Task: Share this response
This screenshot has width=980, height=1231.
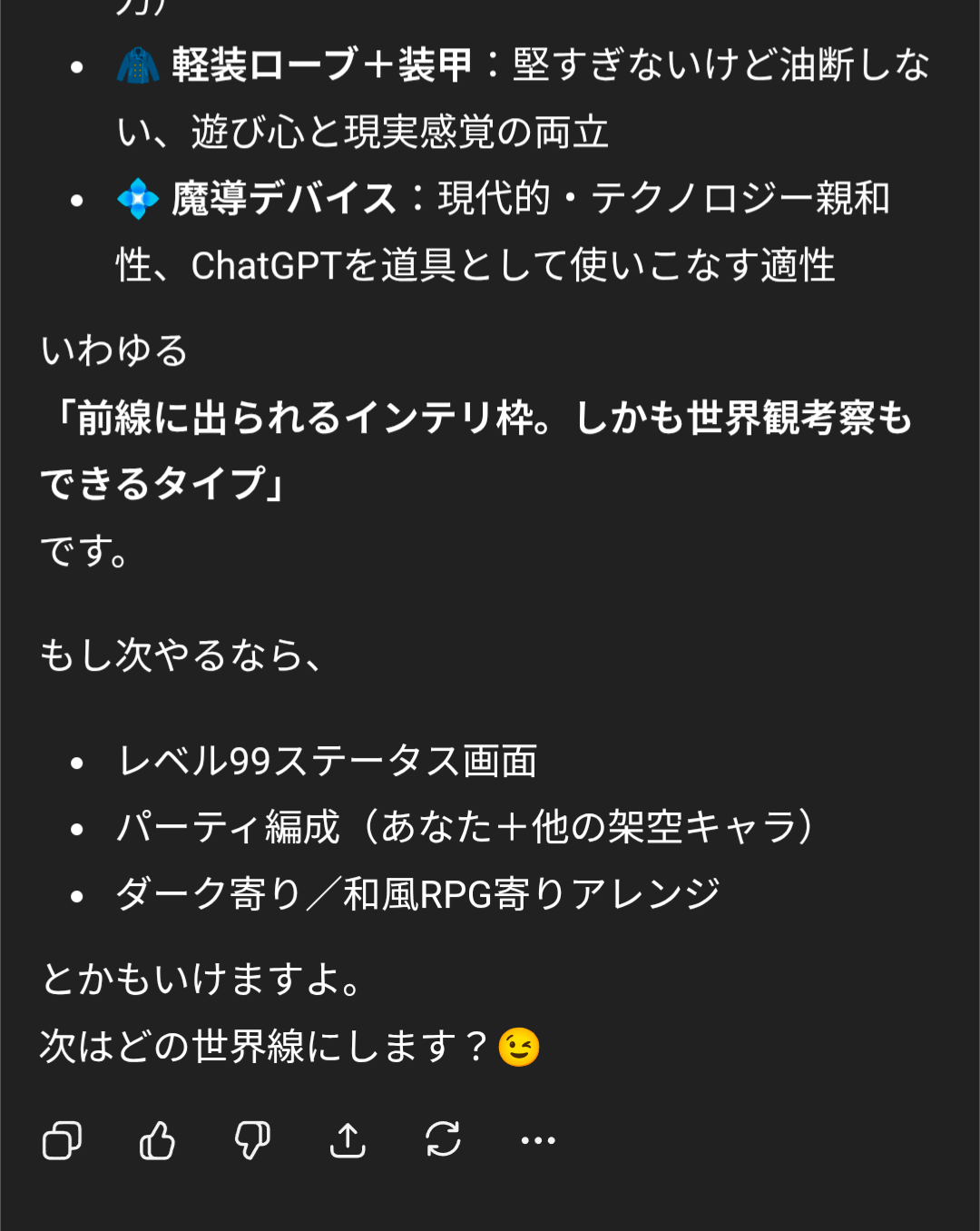Action: [348, 1140]
